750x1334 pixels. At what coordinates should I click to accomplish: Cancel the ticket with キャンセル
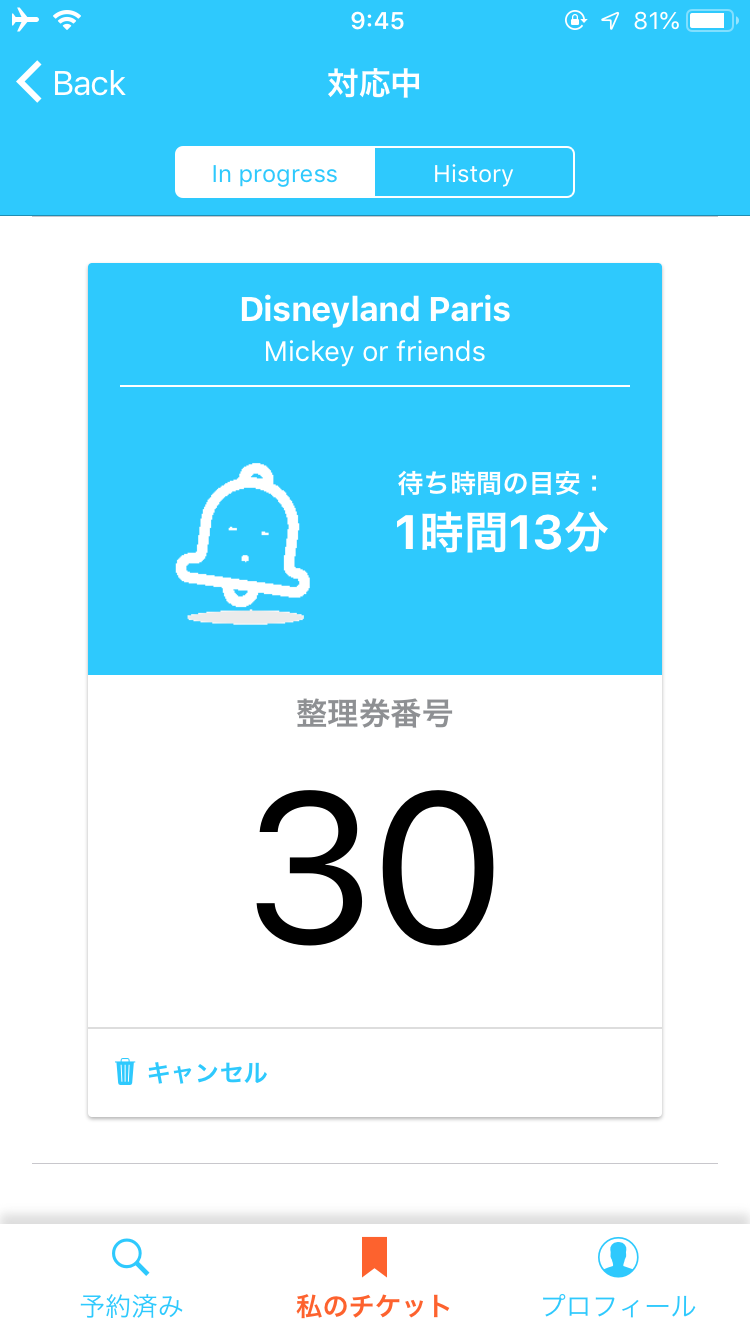point(192,1073)
